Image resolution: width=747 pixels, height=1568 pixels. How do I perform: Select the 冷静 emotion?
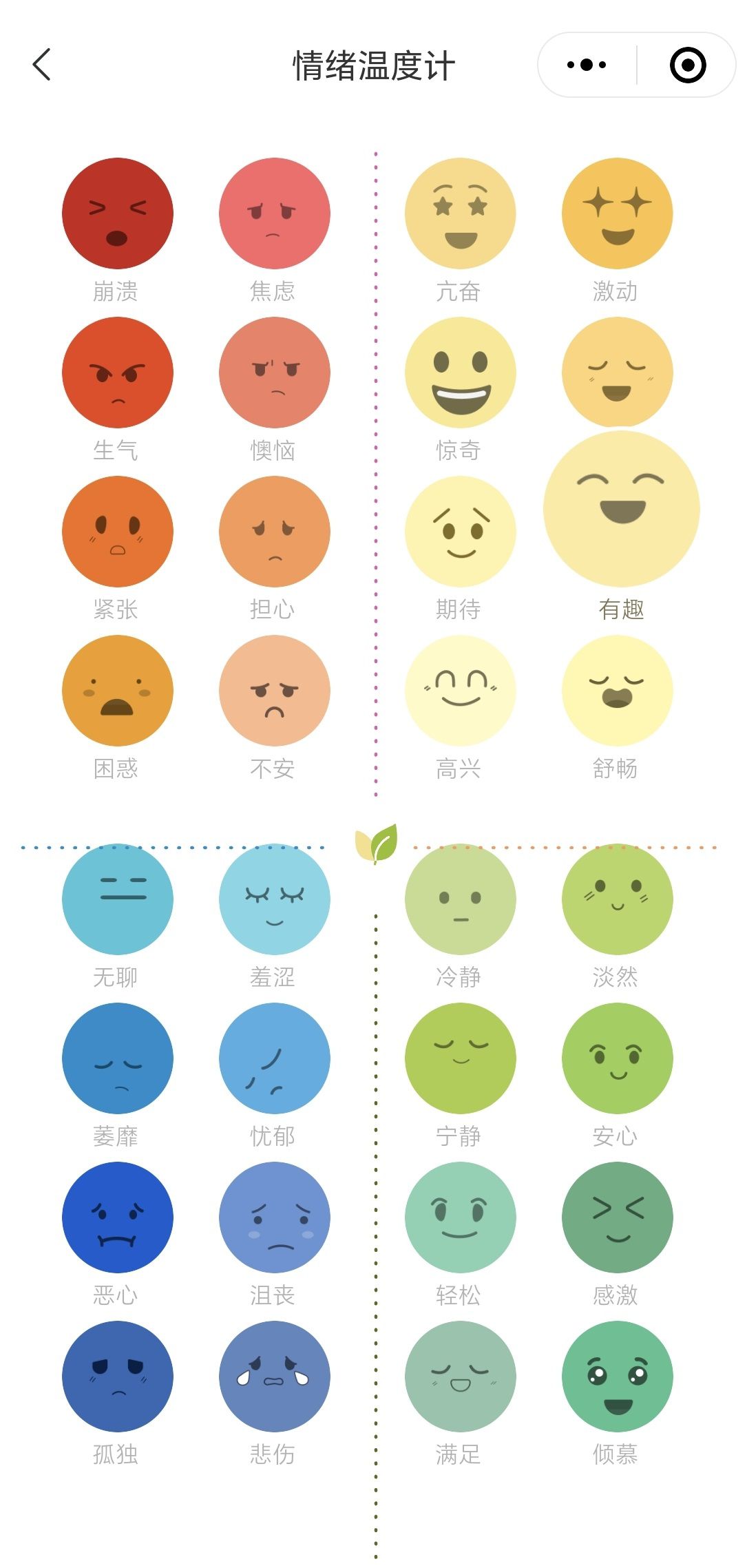pyautogui.click(x=460, y=899)
